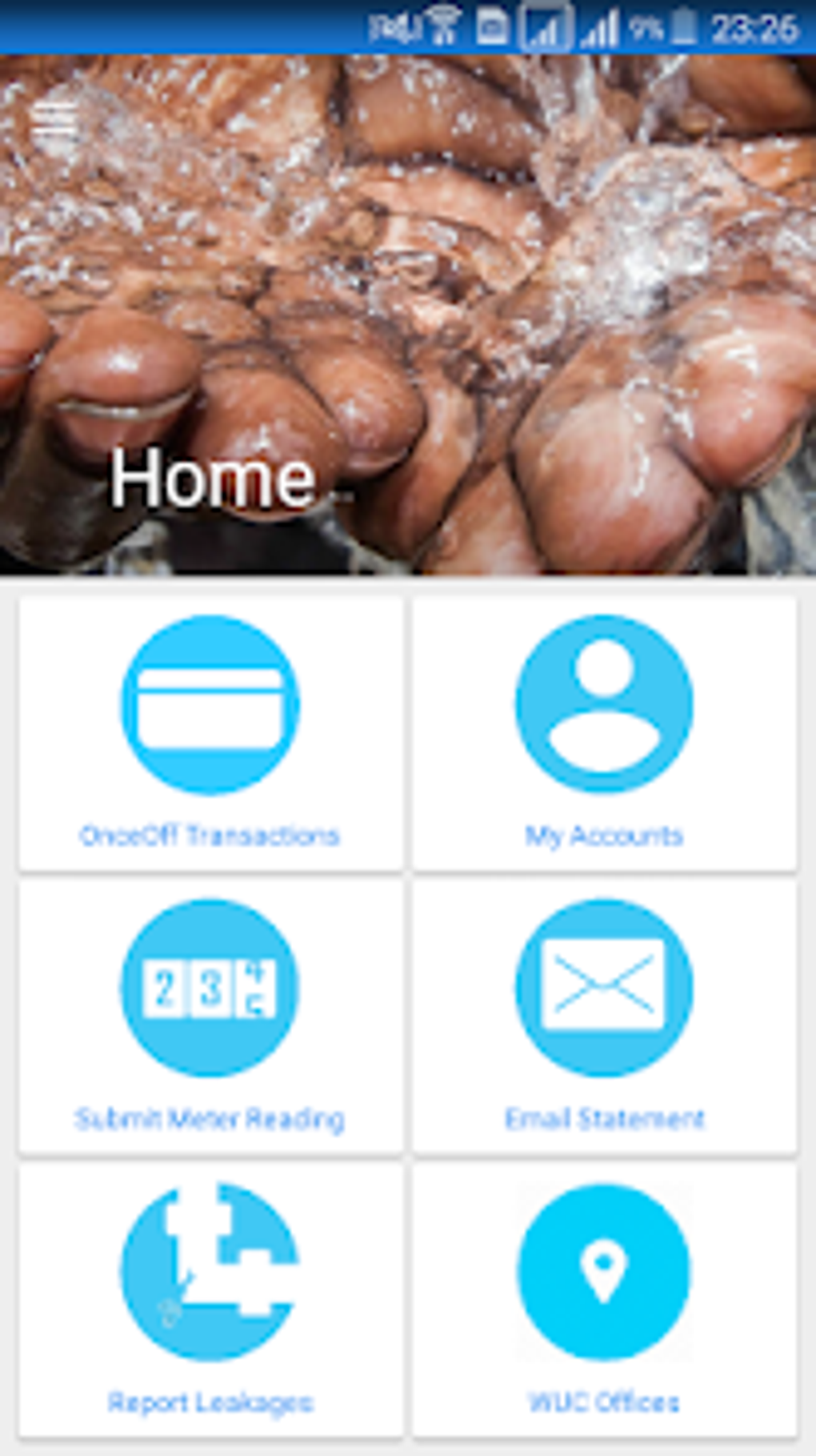Viewport: 816px width, 1456px height.
Task: Select Submit Meter Reading
Action: click(x=210, y=1015)
